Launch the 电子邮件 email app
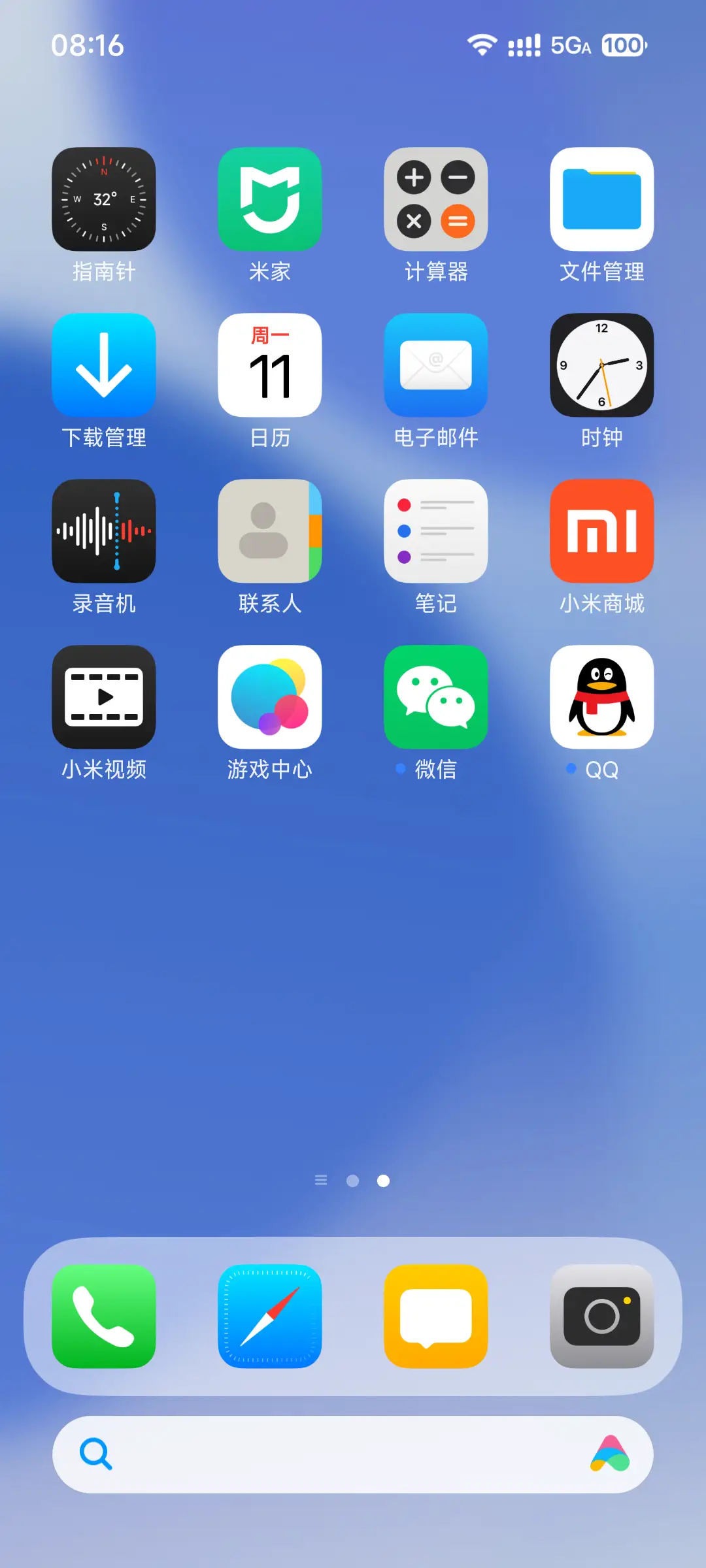Screen dimensions: 706x1568 436,365
